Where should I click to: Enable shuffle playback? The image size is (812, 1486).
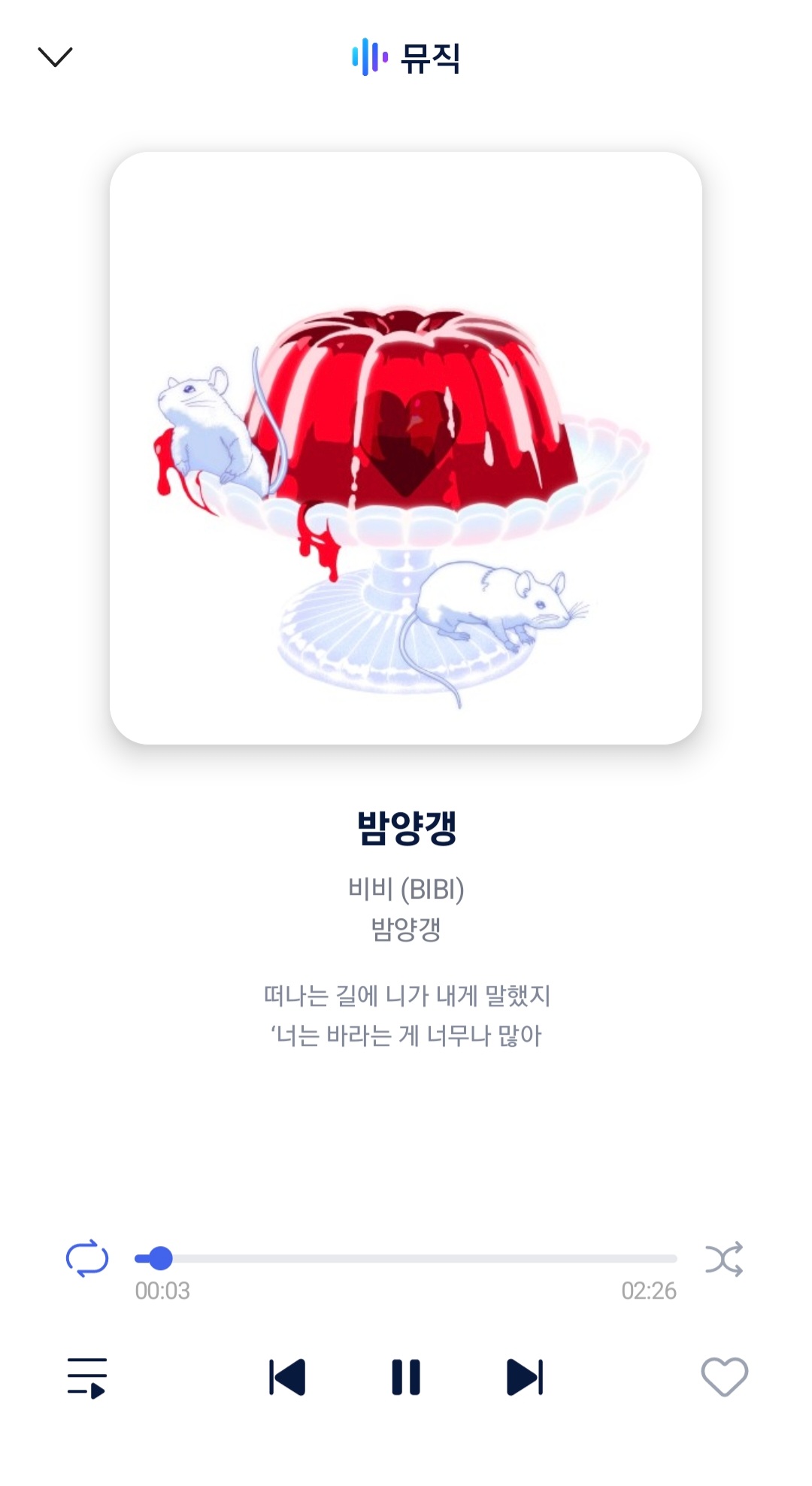[x=724, y=1258]
